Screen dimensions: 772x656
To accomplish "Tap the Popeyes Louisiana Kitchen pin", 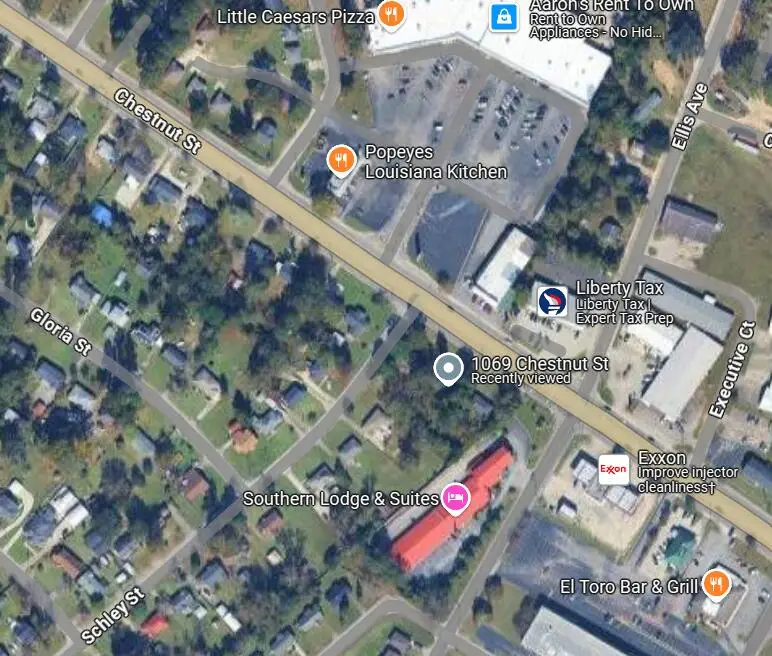I will point(341,159).
